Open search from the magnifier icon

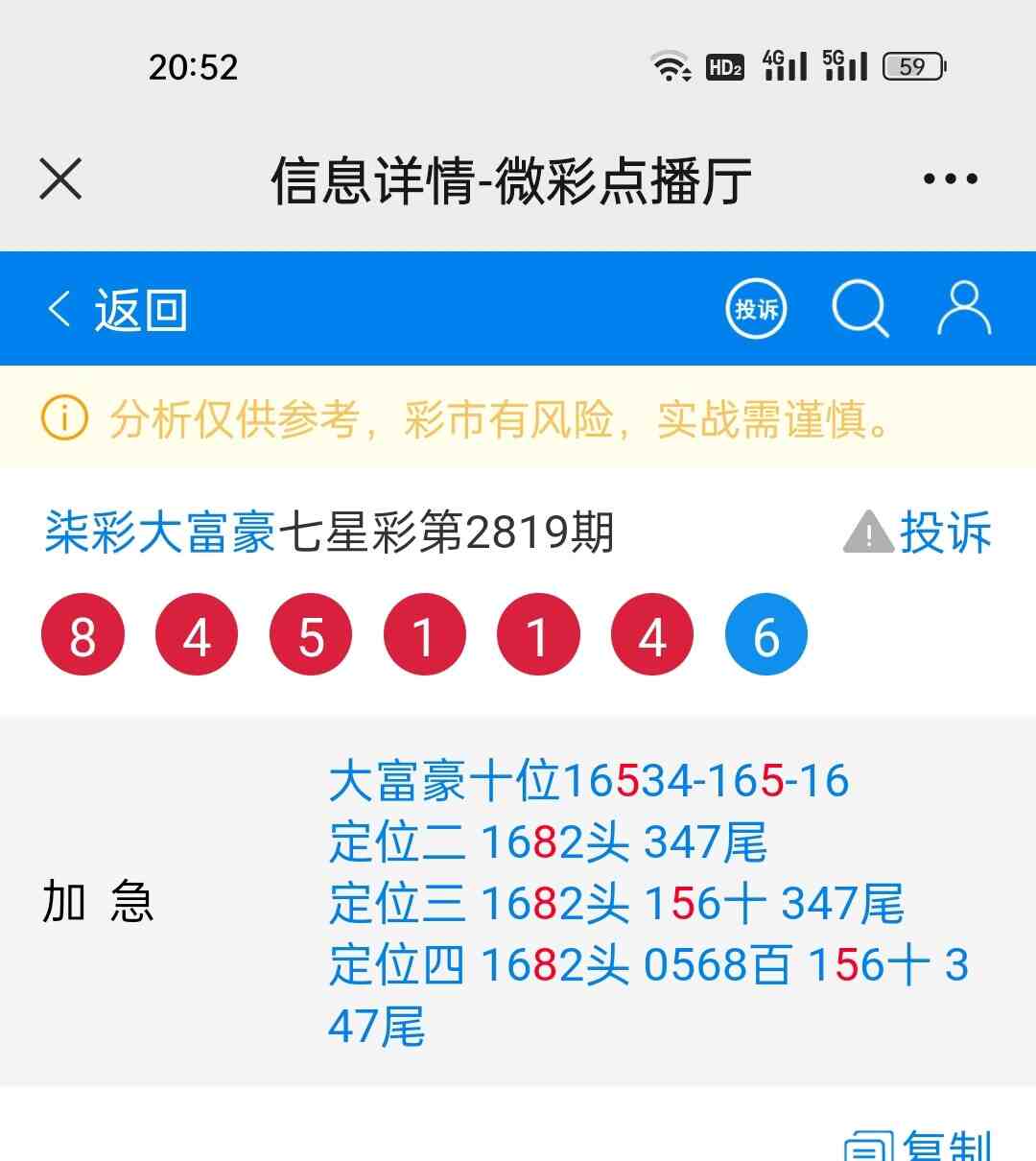click(859, 309)
